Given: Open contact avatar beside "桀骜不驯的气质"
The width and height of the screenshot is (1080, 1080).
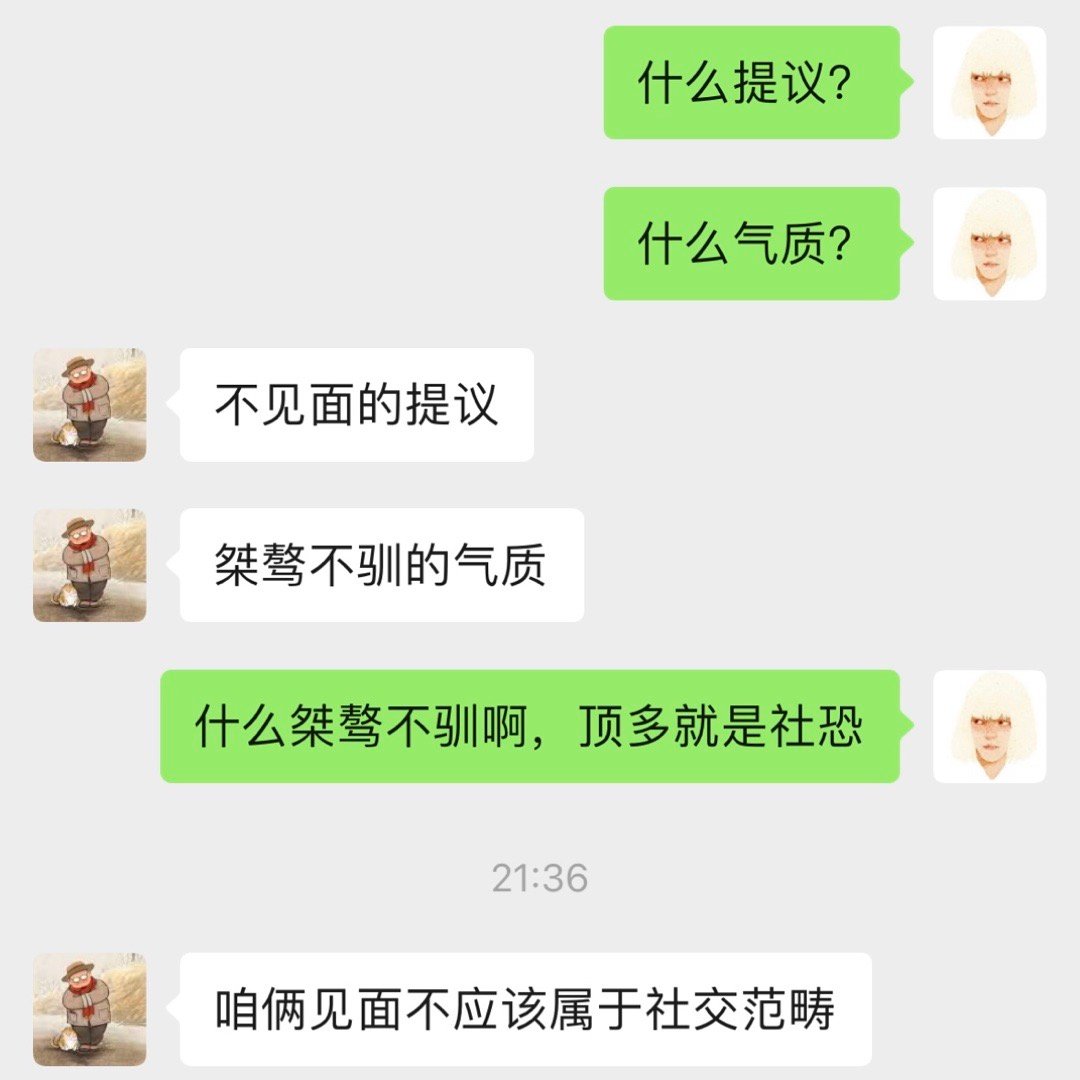Looking at the screenshot, I should pos(90,566).
